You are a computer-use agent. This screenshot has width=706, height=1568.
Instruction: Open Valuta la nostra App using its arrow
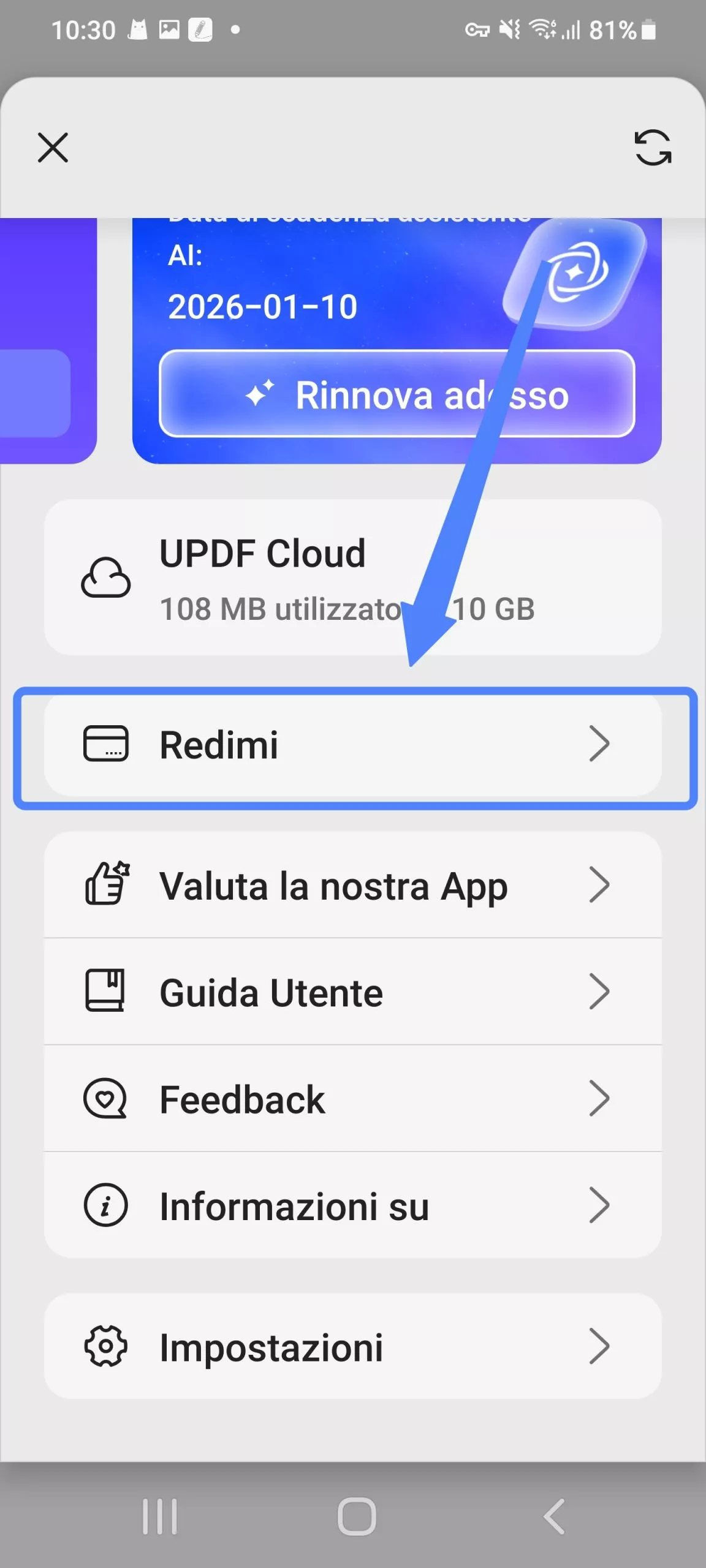click(x=601, y=884)
